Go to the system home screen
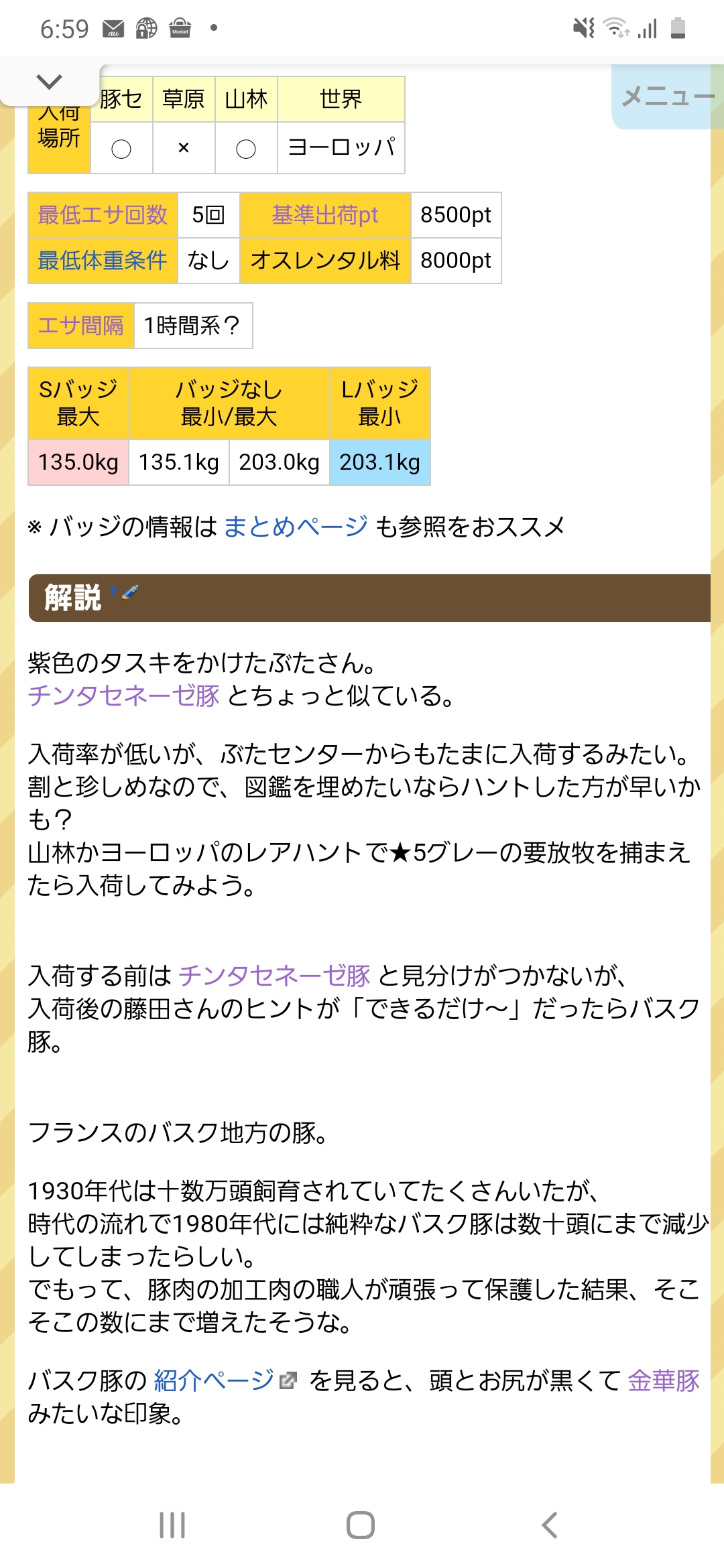Image resolution: width=724 pixels, height=1568 pixels. click(x=361, y=1525)
